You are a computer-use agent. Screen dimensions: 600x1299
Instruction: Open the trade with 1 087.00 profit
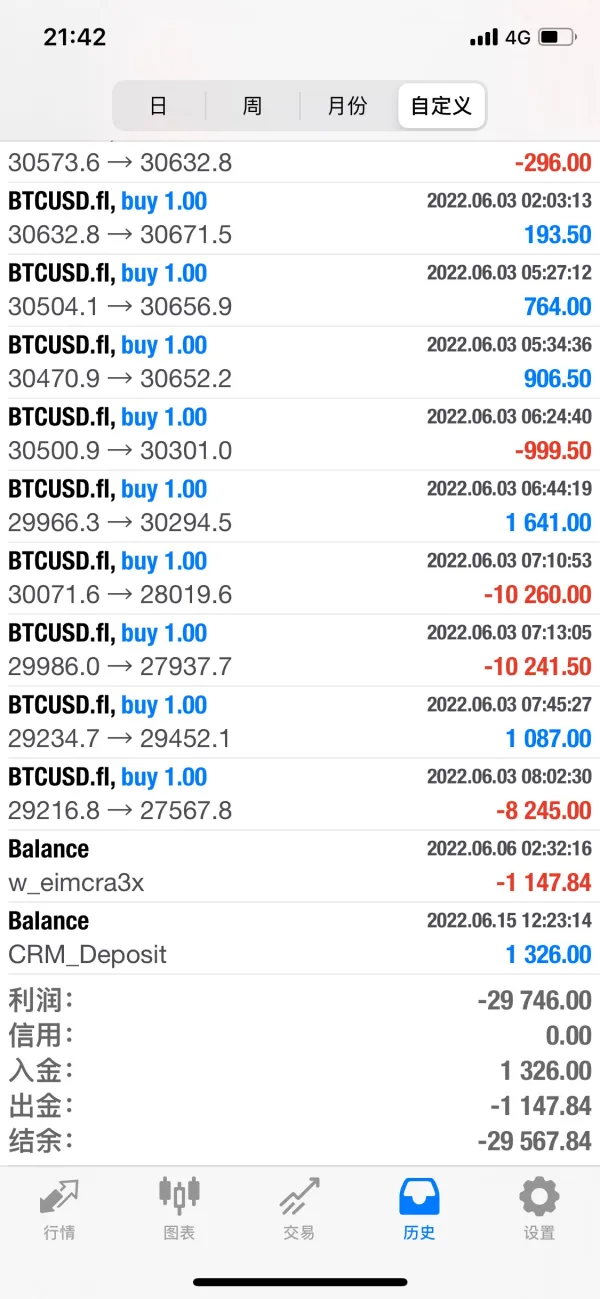pos(300,722)
